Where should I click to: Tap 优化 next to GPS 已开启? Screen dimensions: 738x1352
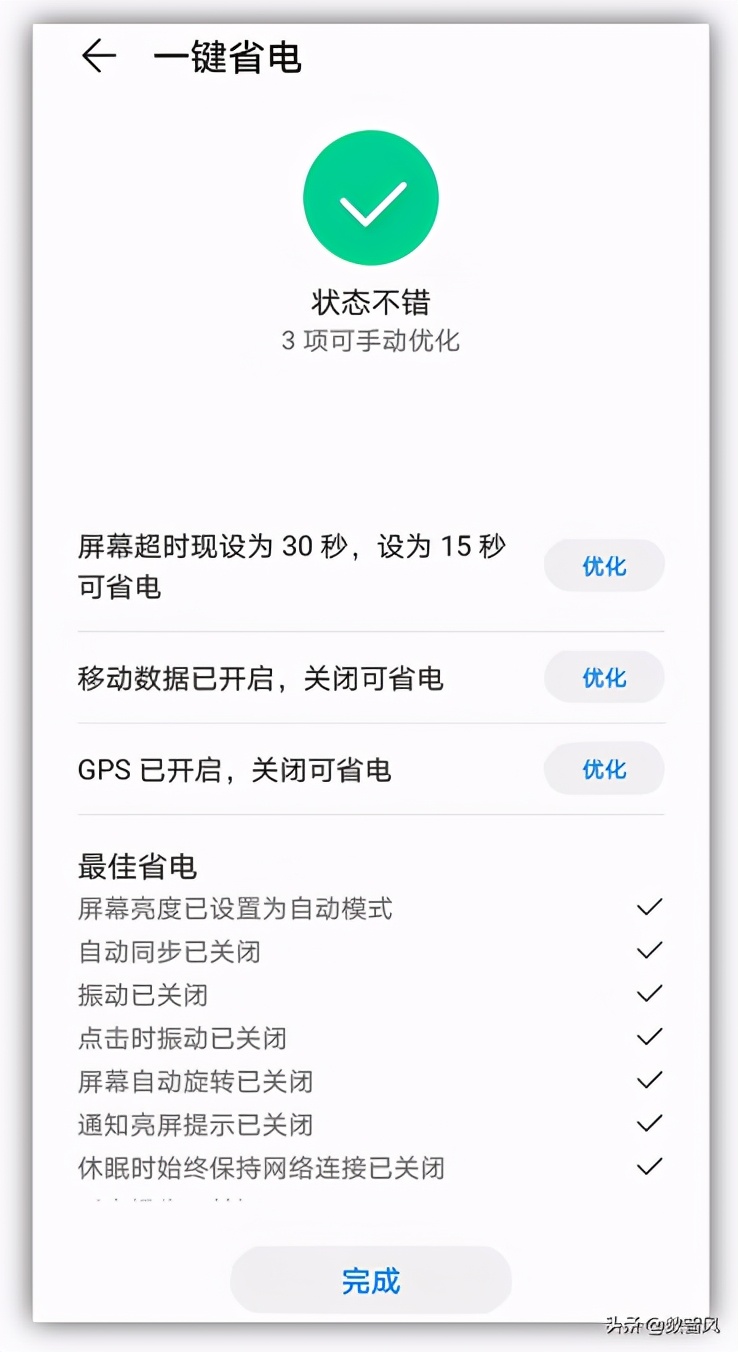(604, 769)
